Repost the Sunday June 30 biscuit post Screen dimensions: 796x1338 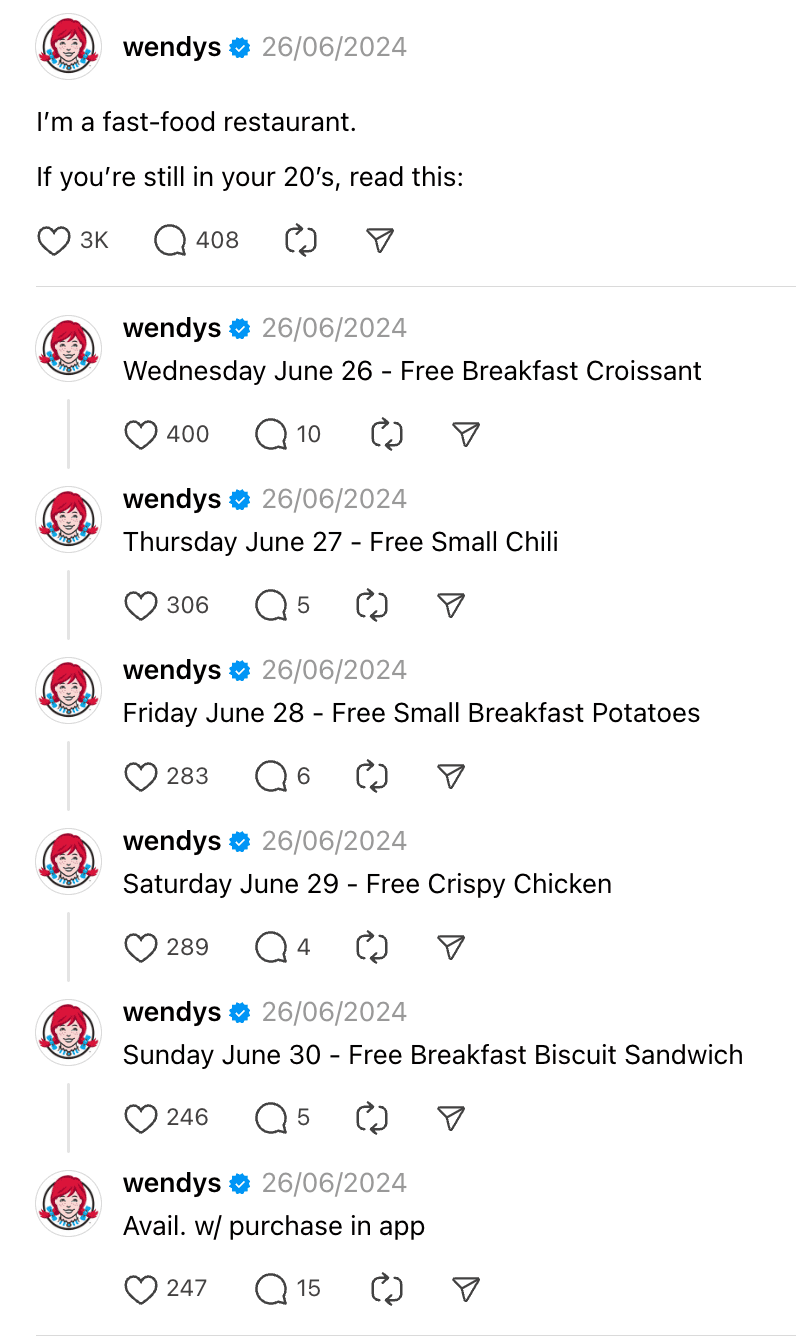tap(370, 1118)
